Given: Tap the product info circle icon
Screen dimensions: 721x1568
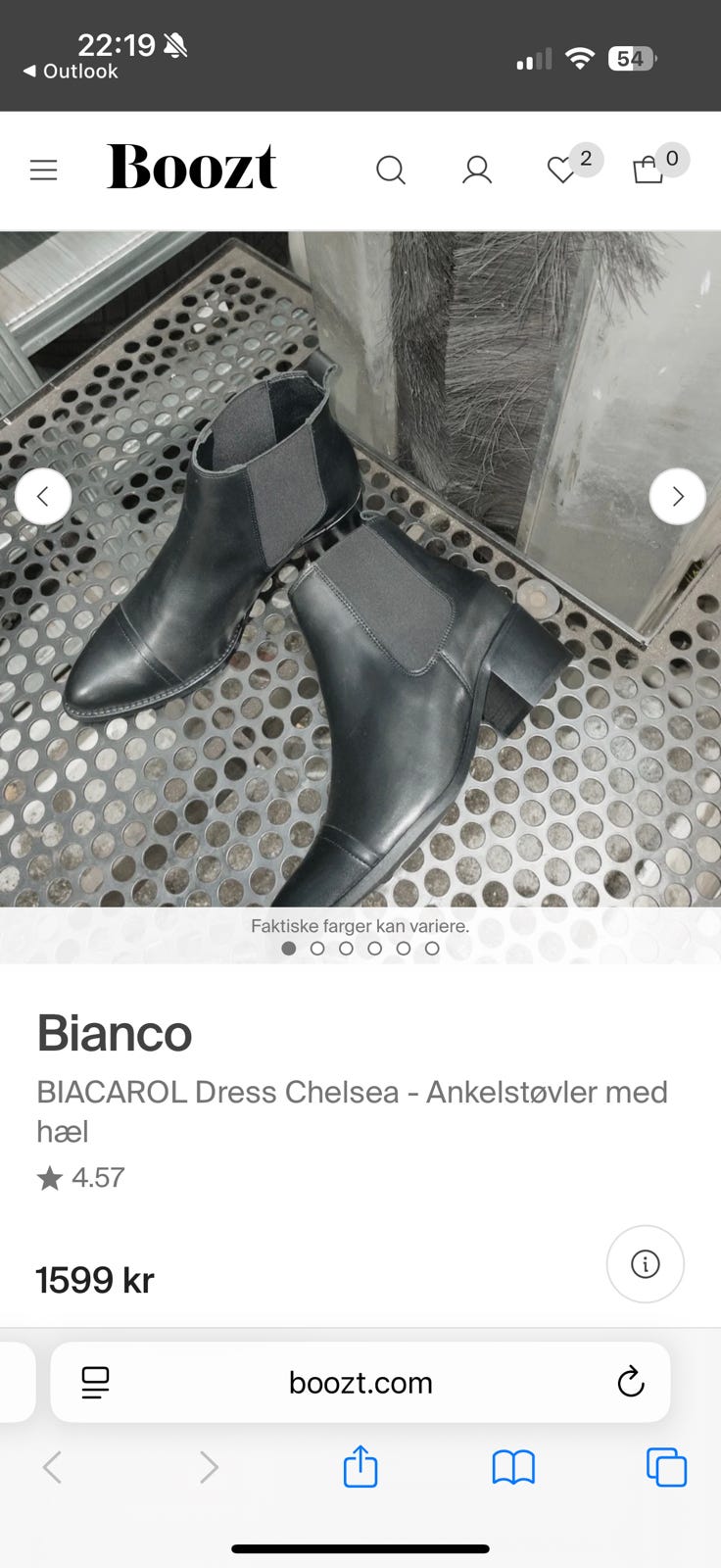Looking at the screenshot, I should coord(645,1264).
